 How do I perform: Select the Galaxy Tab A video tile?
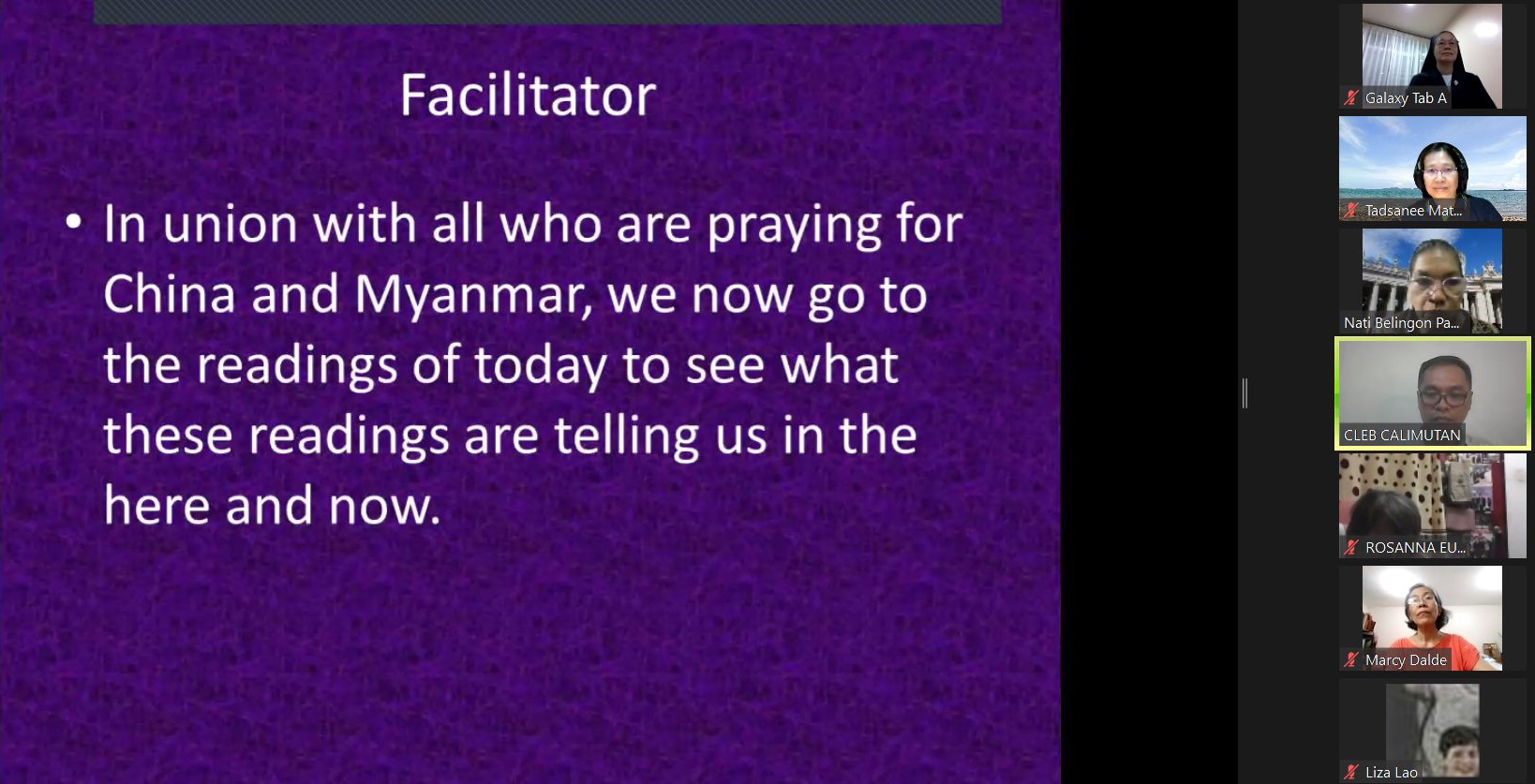1431,56
